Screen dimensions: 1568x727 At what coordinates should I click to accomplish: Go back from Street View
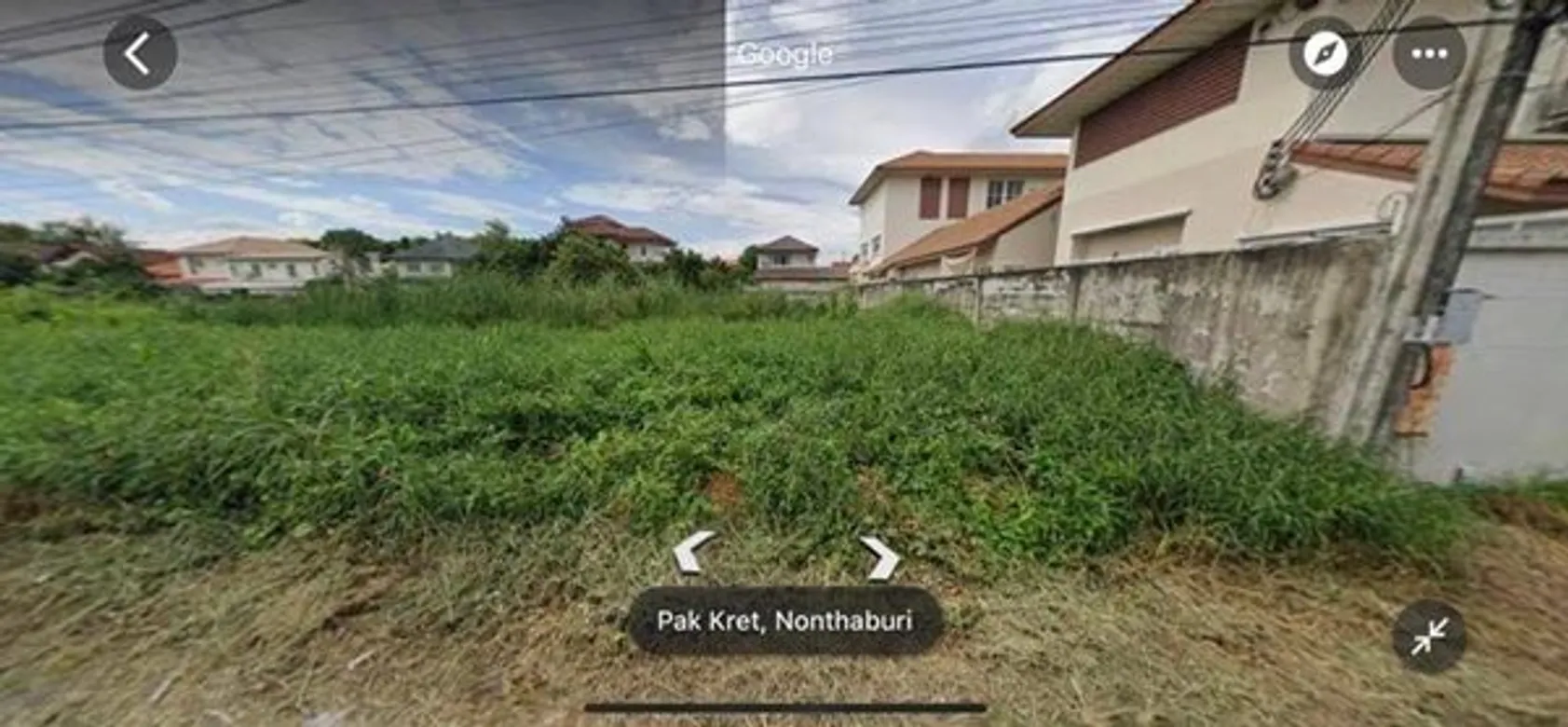pyautogui.click(x=140, y=54)
